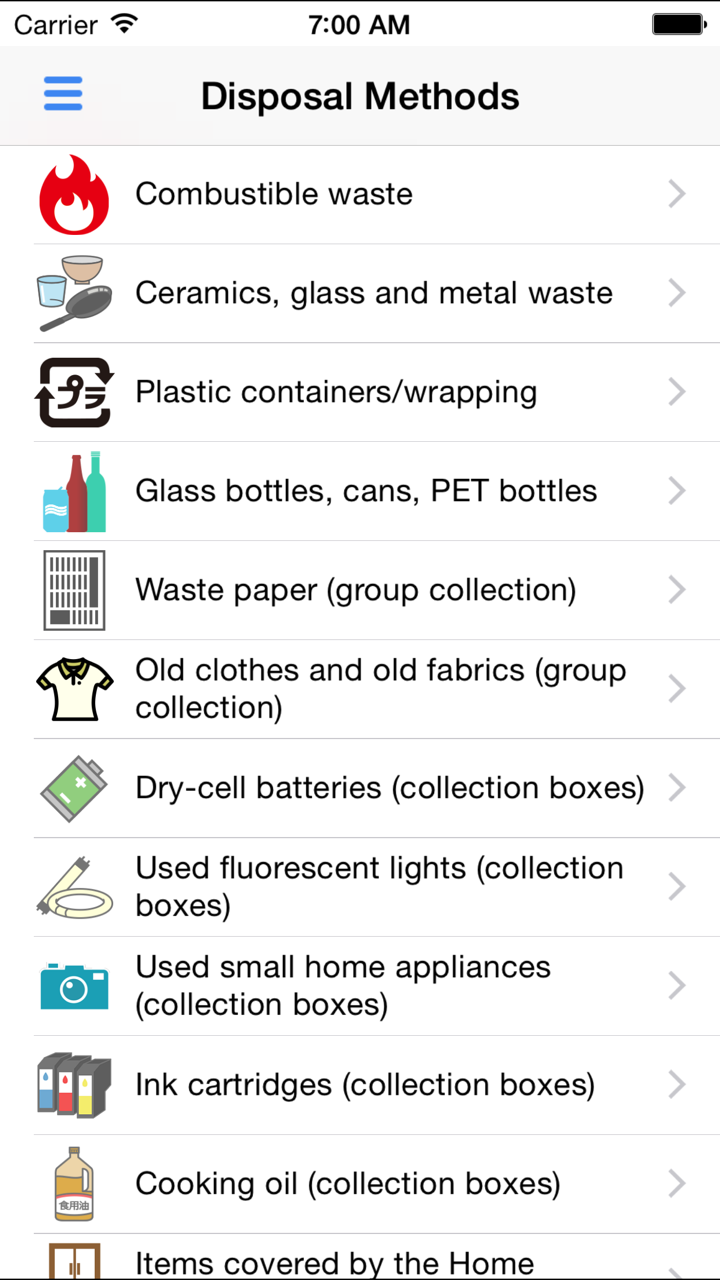
Task: Select the ink cartridges icon
Action: (x=74, y=1084)
